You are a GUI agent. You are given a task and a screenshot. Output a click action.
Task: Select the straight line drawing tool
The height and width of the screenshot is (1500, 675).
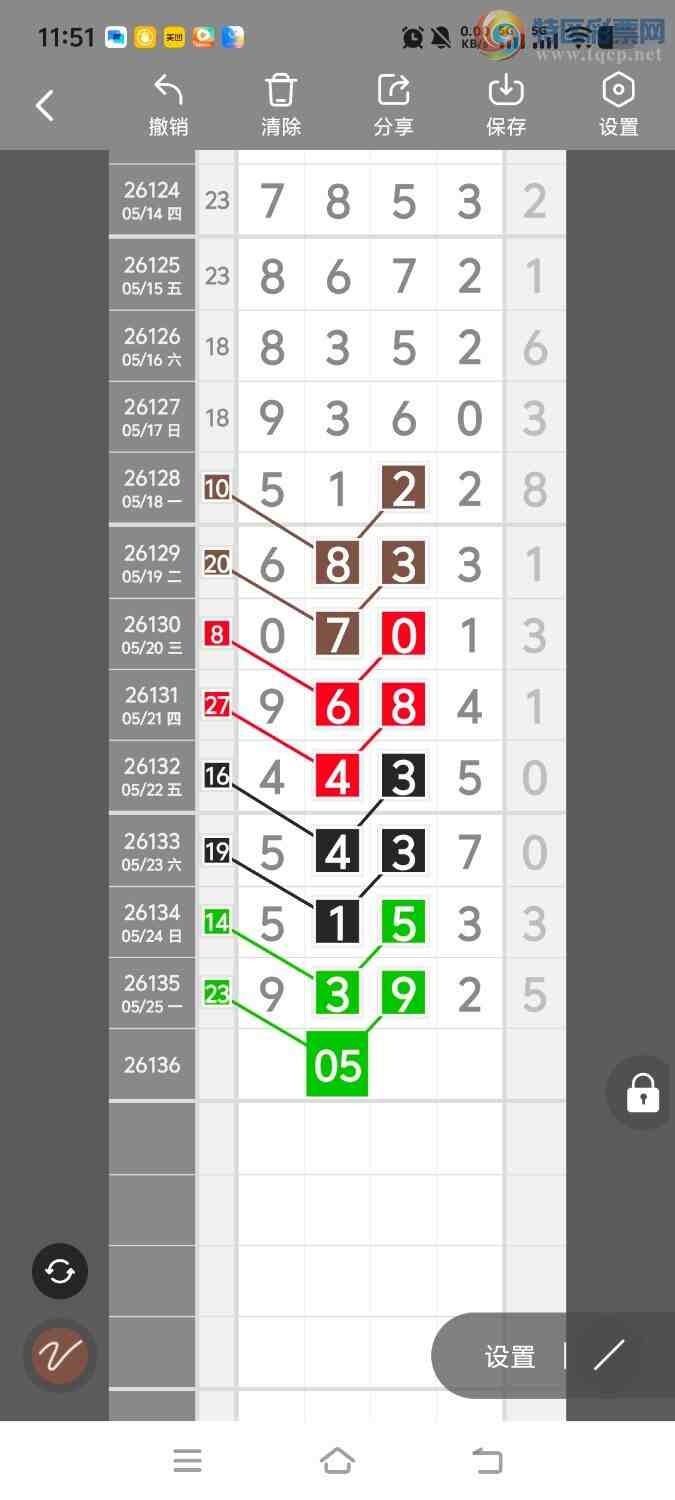pos(608,1356)
